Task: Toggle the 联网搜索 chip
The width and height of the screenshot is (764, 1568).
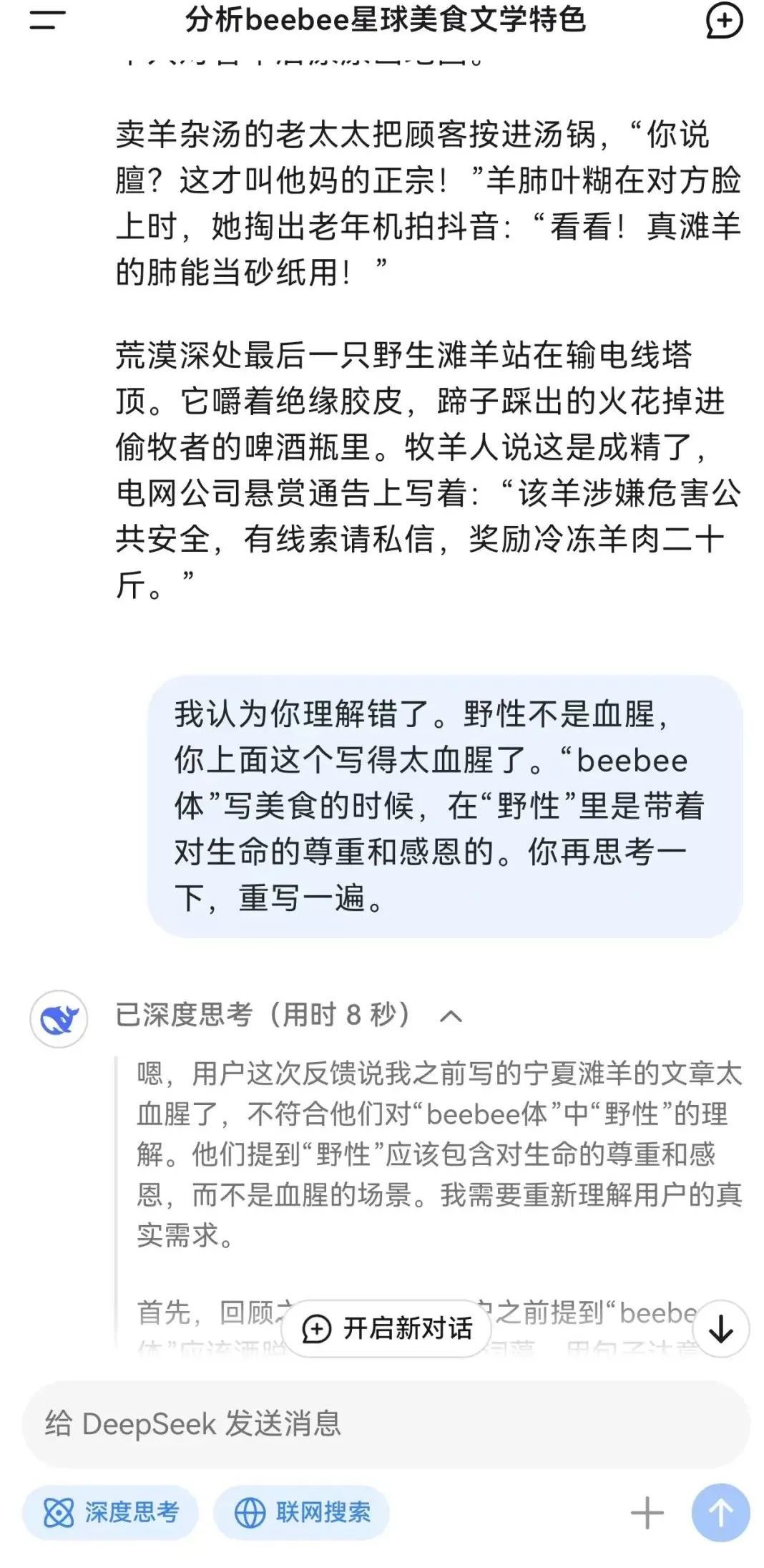Action: tap(301, 1512)
